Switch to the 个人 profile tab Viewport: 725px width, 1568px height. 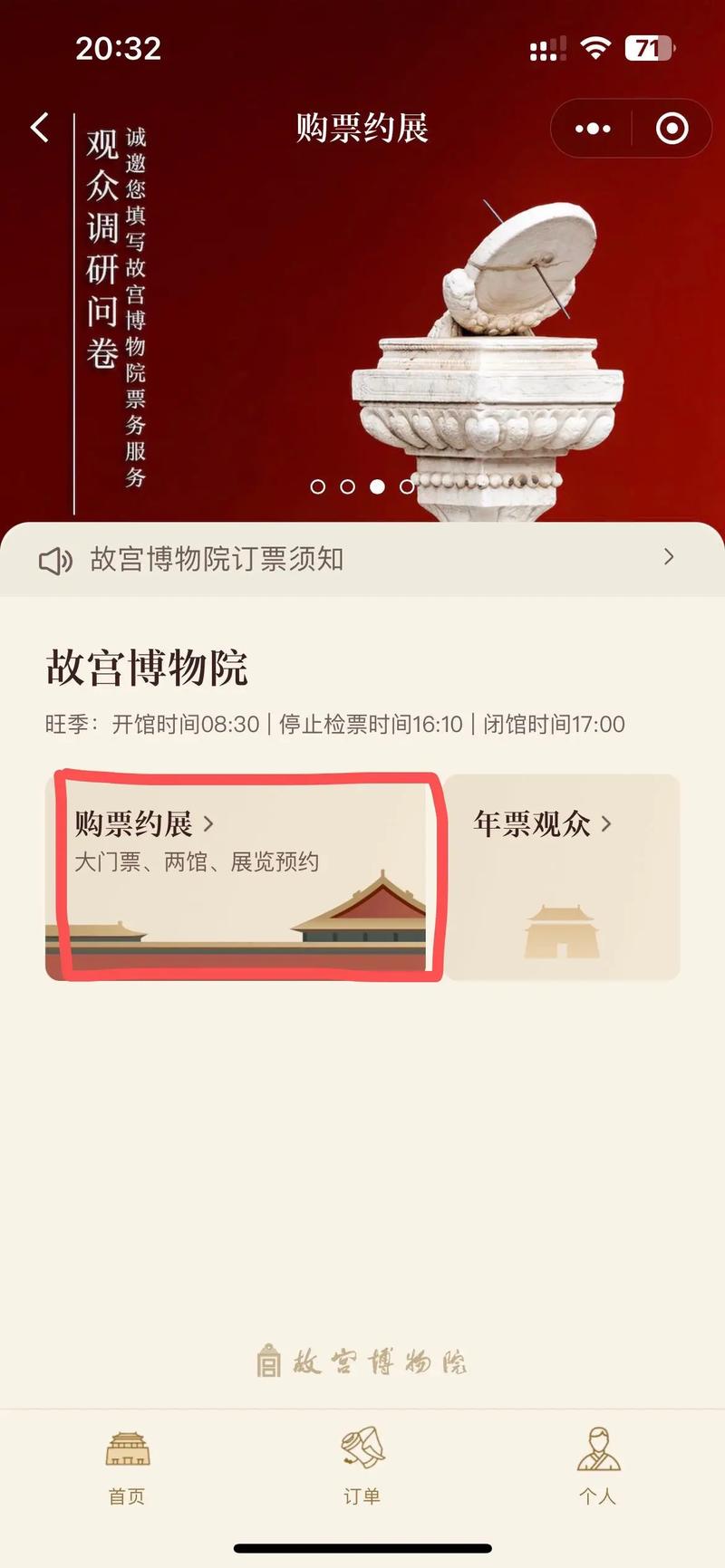598,1466
